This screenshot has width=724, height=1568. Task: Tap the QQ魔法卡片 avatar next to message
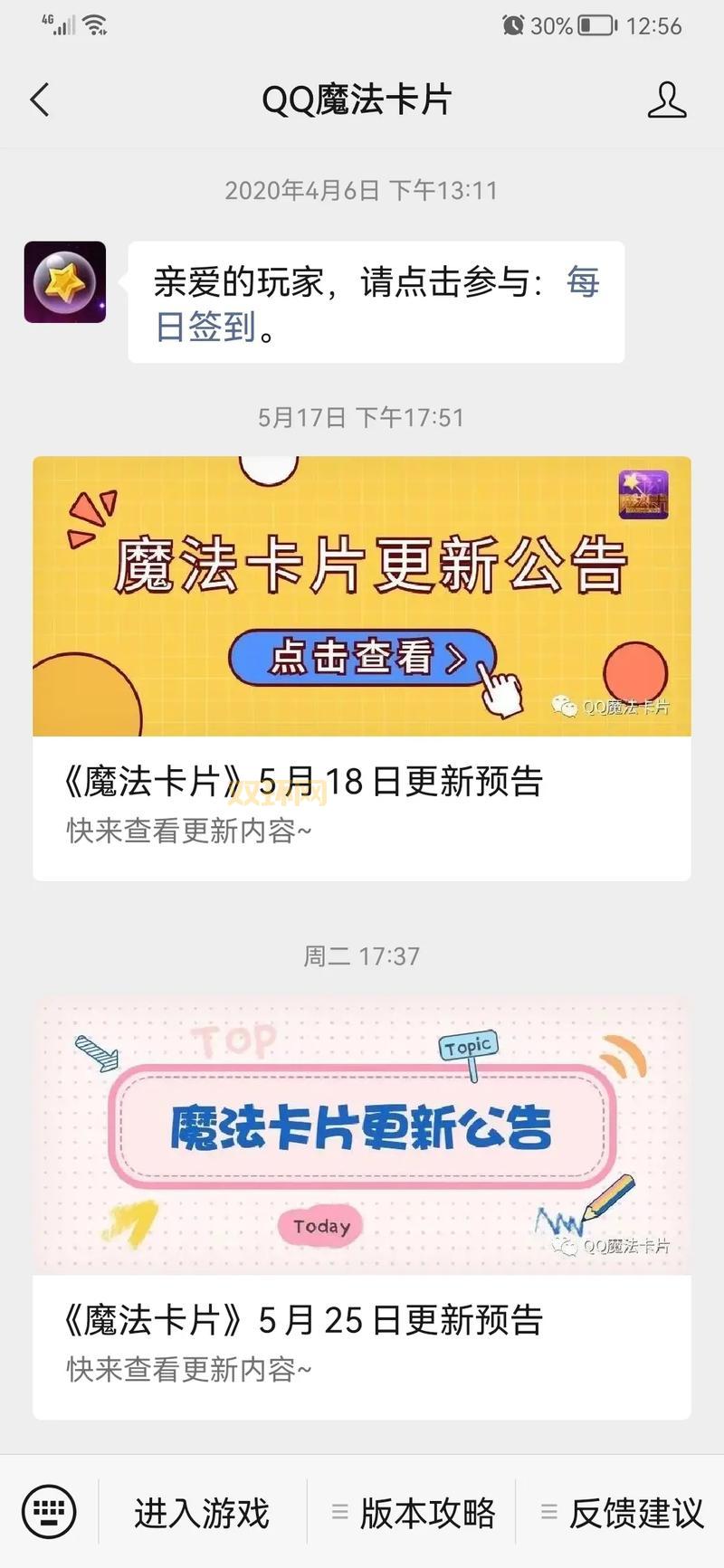point(64,282)
